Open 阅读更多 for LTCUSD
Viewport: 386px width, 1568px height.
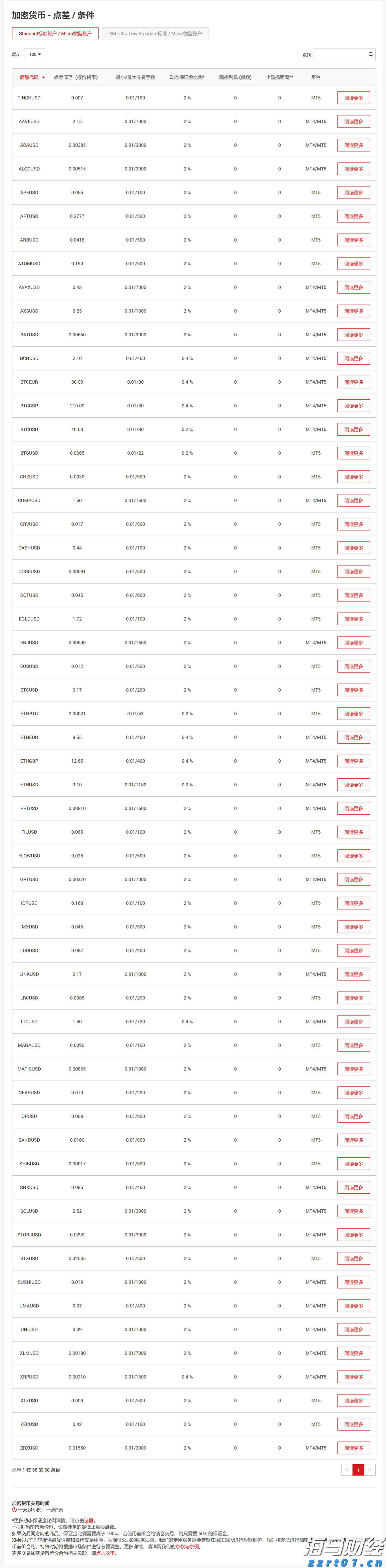pos(353,1022)
